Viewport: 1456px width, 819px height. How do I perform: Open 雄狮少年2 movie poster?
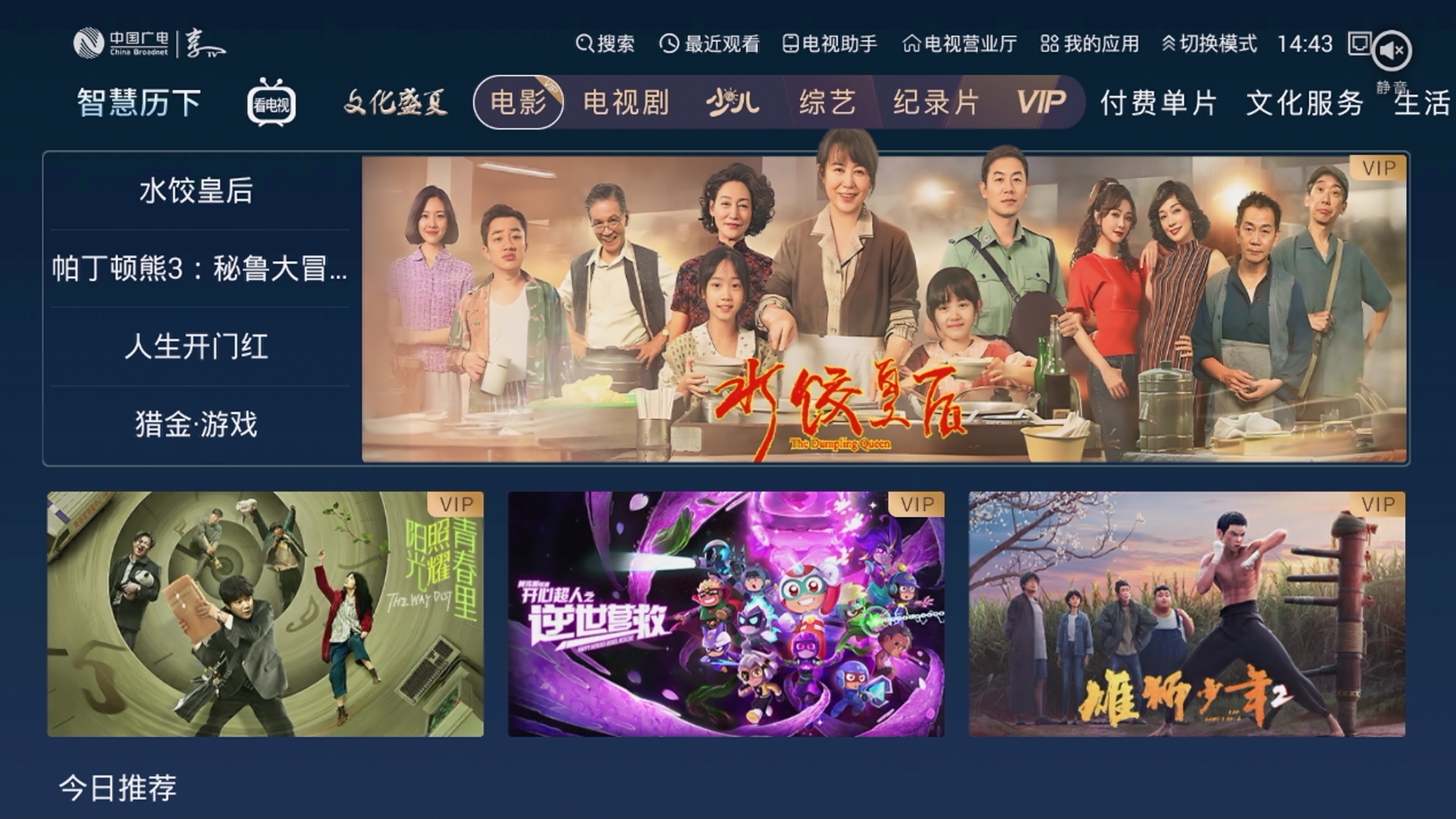point(1186,613)
